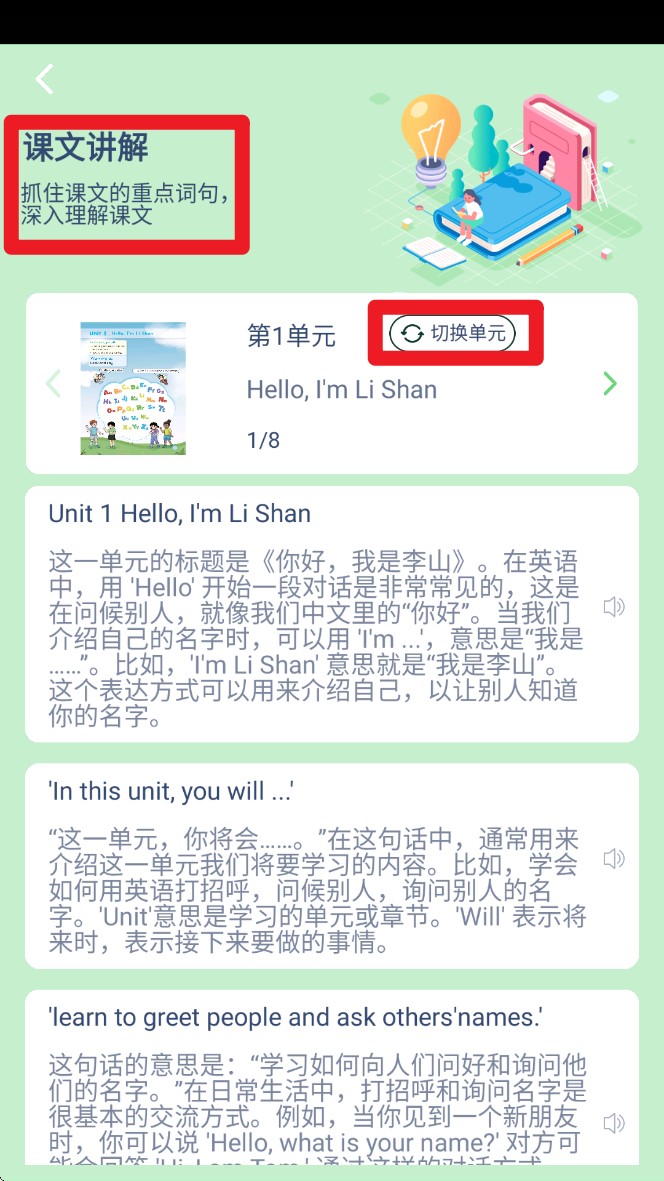
Task: Play audio for 'In this unit, you will ...'
Action: tap(614, 859)
